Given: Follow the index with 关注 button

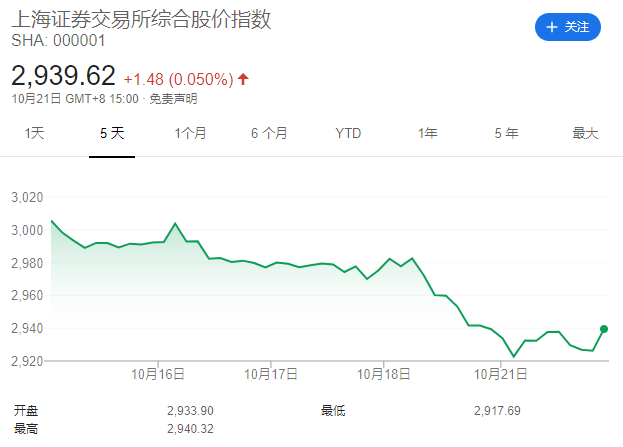Looking at the screenshot, I should click(x=568, y=27).
